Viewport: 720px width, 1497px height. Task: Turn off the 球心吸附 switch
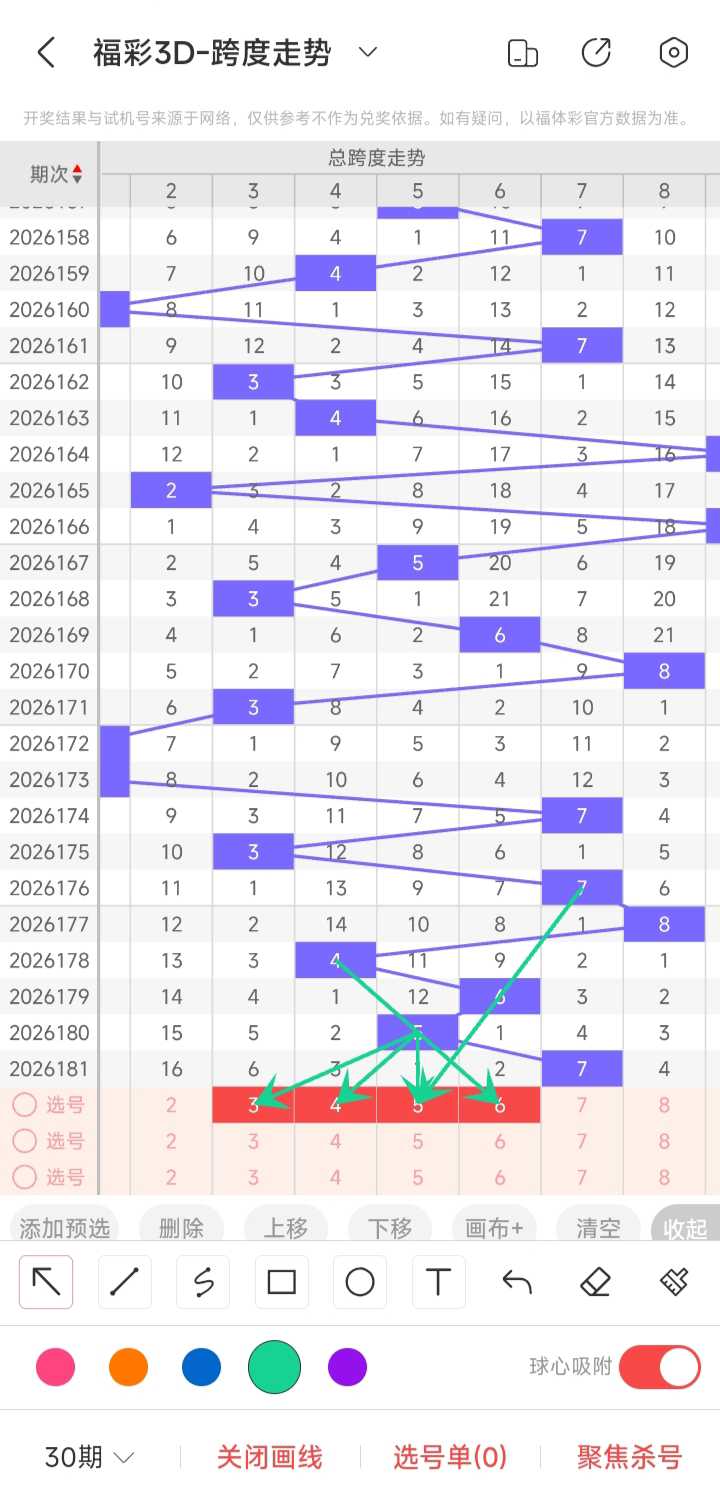(660, 1367)
